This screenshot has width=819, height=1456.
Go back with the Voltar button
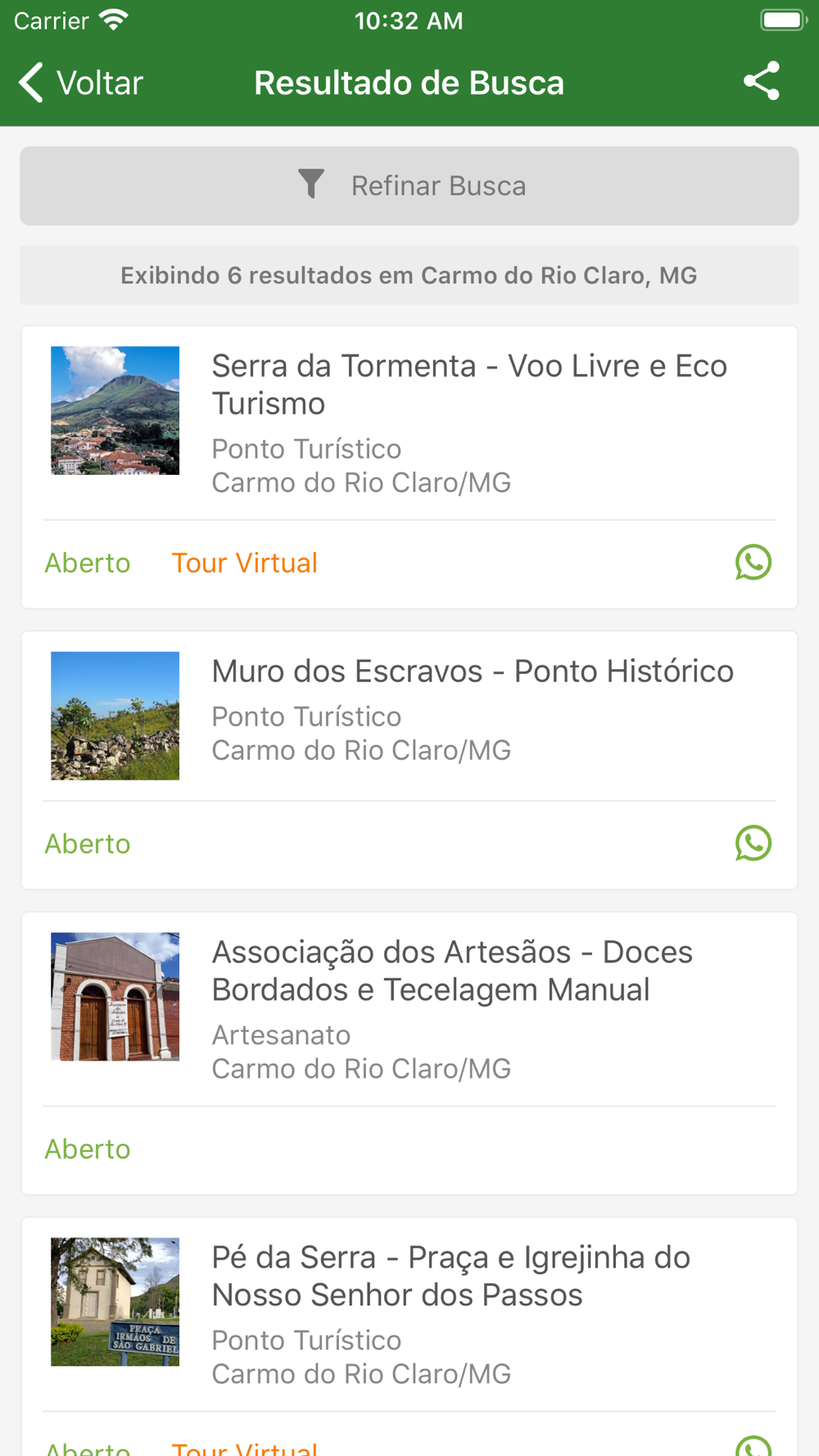[x=80, y=83]
